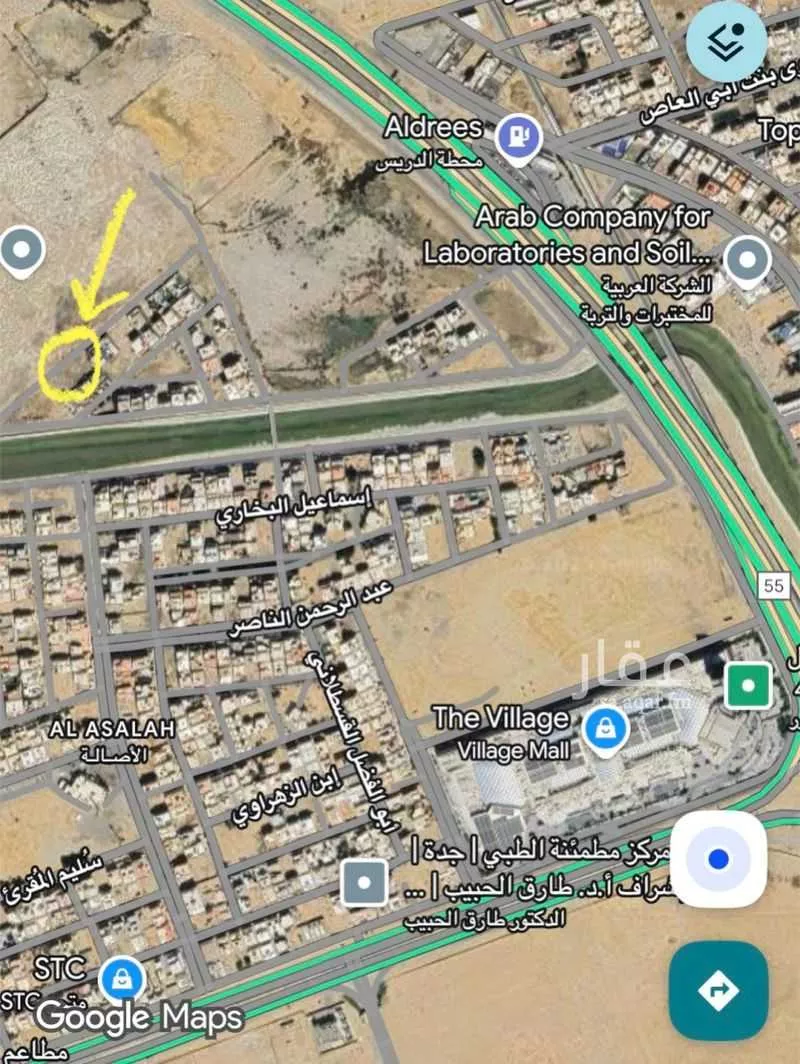
Task: Select the Aldrees gas station pin
Action: (x=518, y=139)
